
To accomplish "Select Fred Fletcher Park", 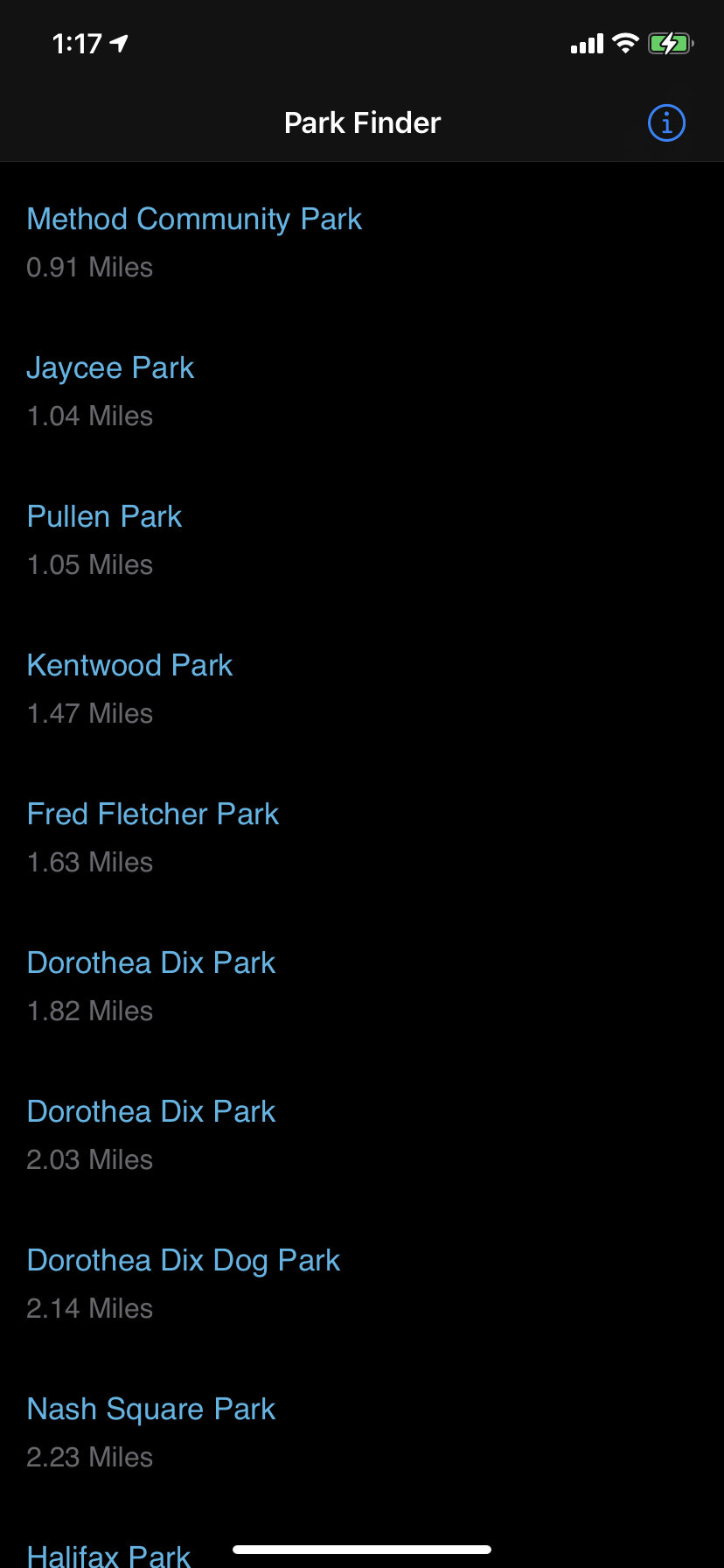I will [153, 814].
